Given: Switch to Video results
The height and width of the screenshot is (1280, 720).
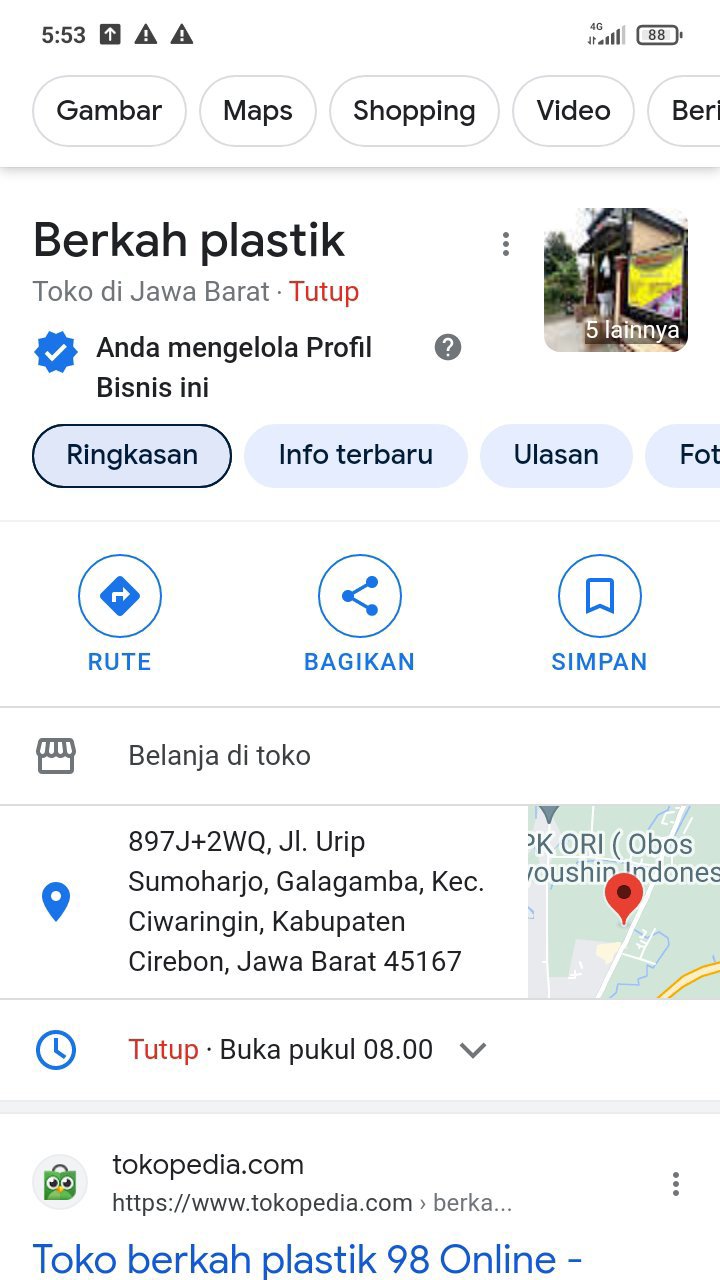Looking at the screenshot, I should pyautogui.click(x=573, y=111).
